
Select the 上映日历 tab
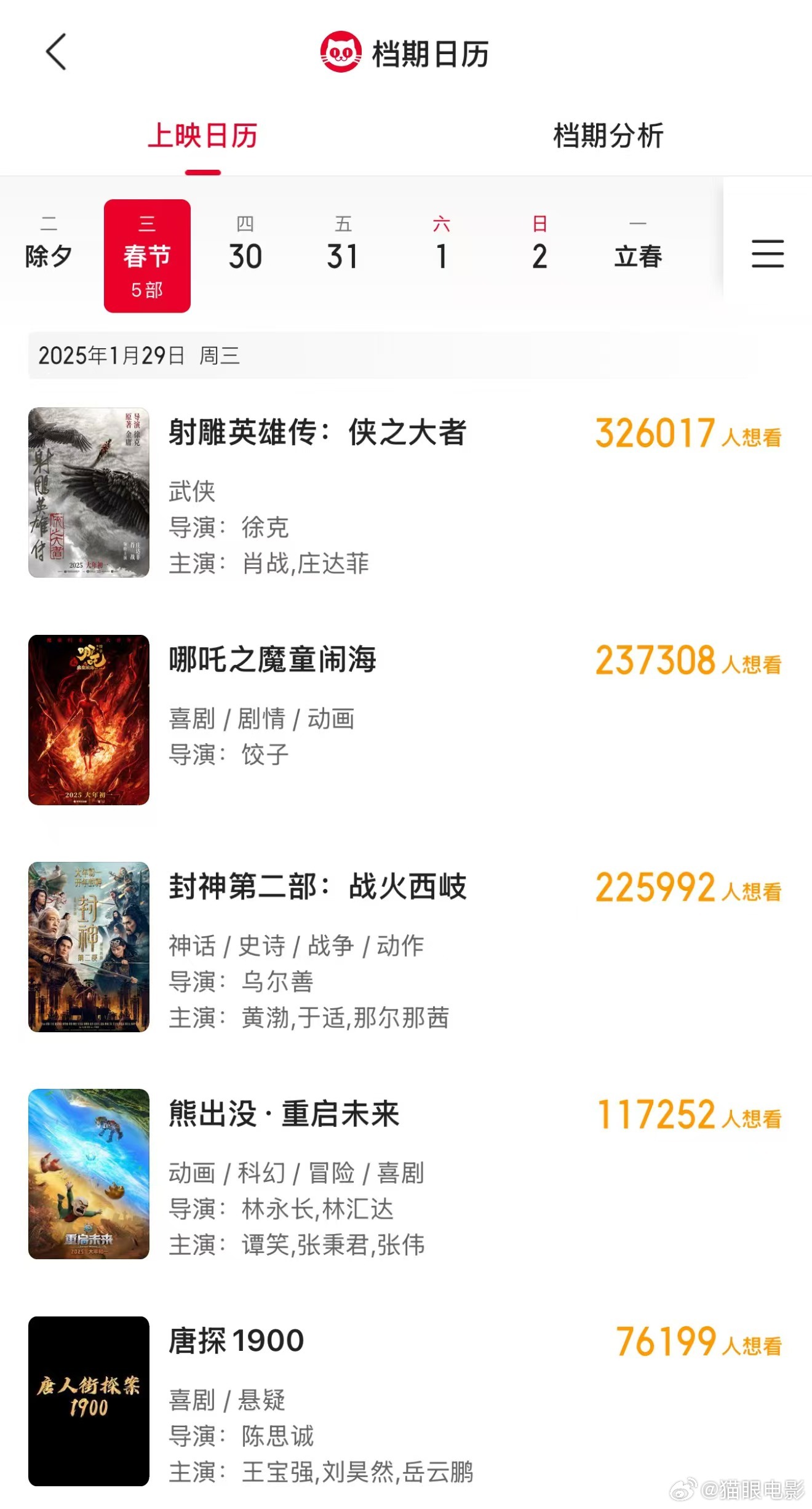pyautogui.click(x=202, y=136)
